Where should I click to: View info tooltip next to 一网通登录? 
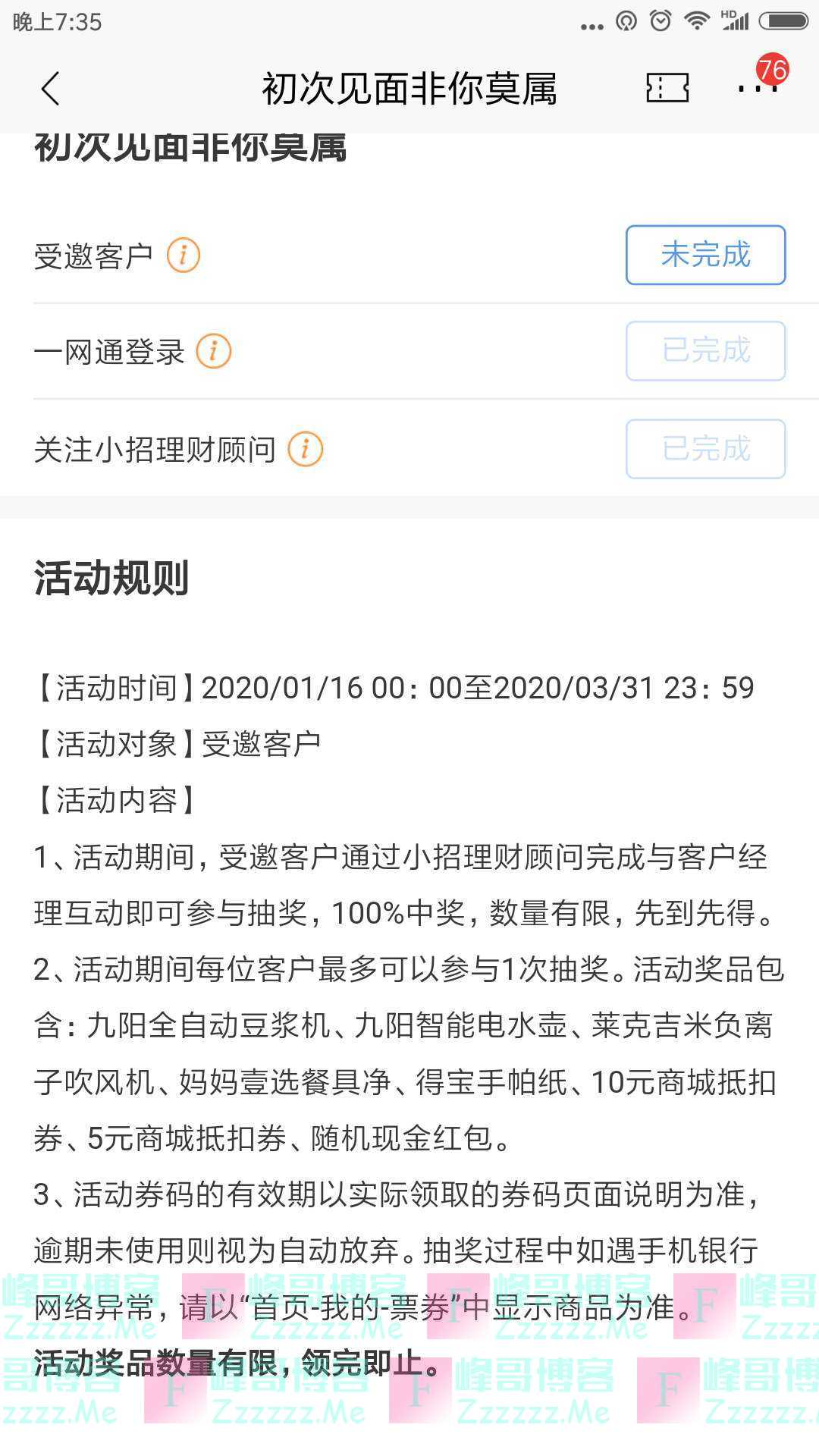213,350
